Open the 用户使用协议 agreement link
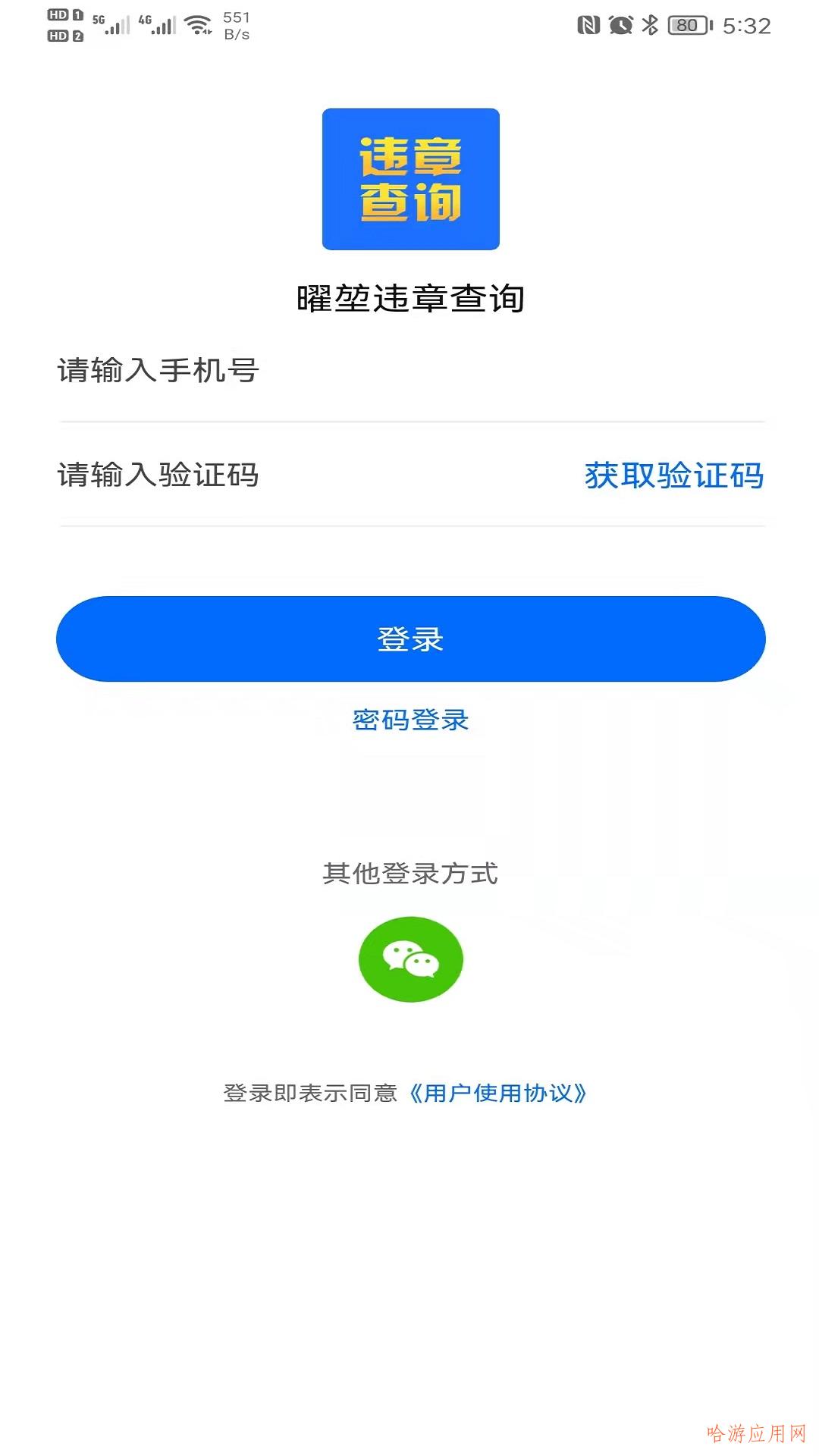The width and height of the screenshot is (819, 1456). 498,1093
